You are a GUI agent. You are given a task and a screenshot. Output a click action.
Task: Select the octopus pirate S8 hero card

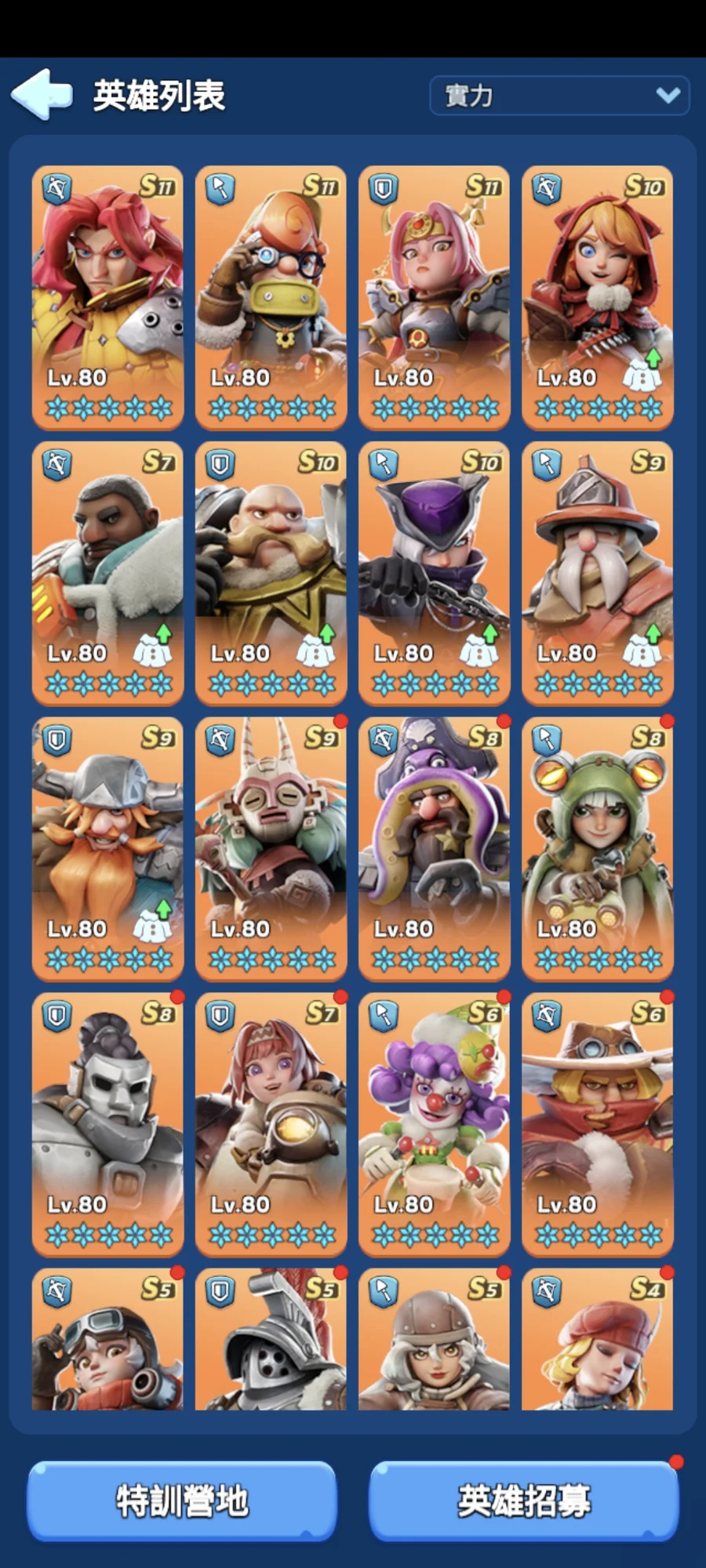434,849
